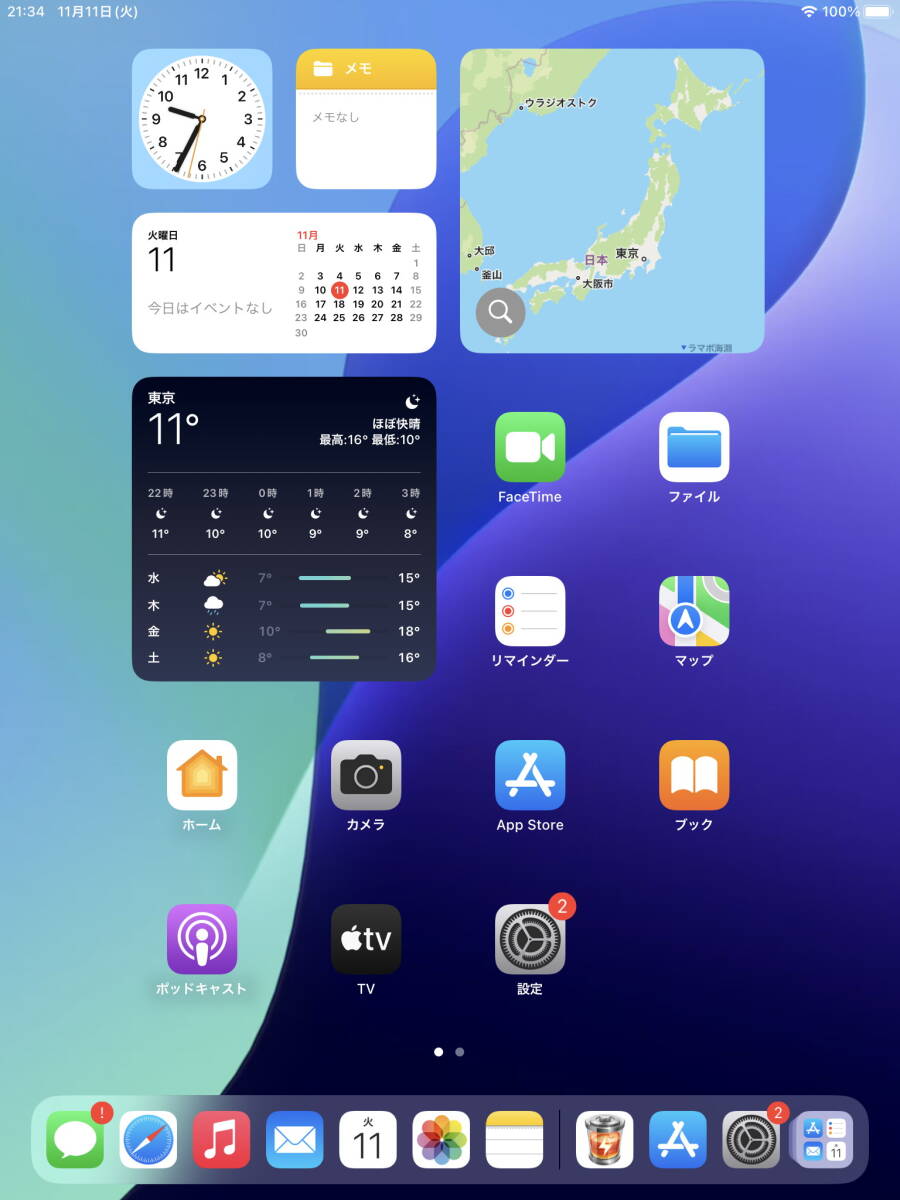Launch the リマインダー app
Image resolution: width=900 pixels, height=1200 pixels.
[530, 611]
